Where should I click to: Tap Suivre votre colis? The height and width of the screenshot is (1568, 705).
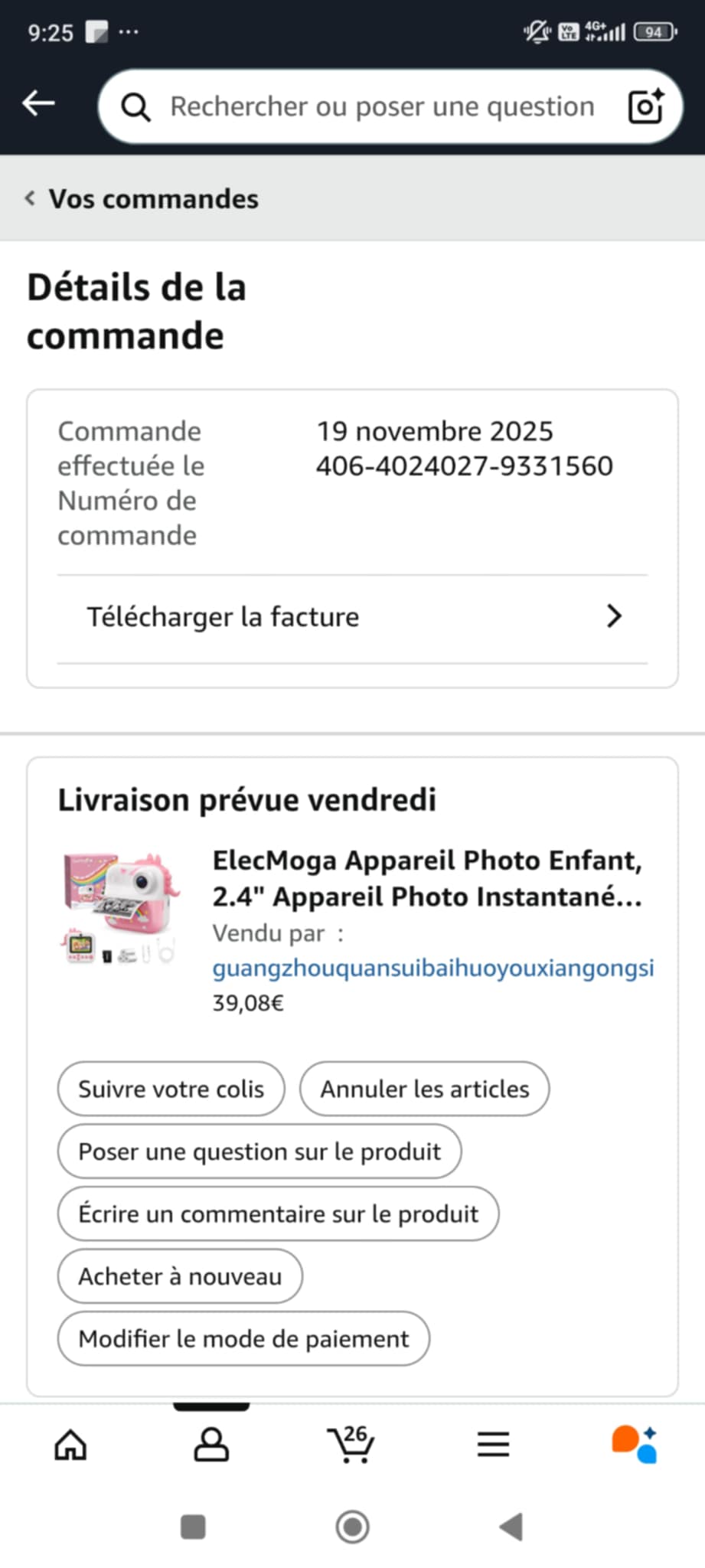tap(171, 1089)
